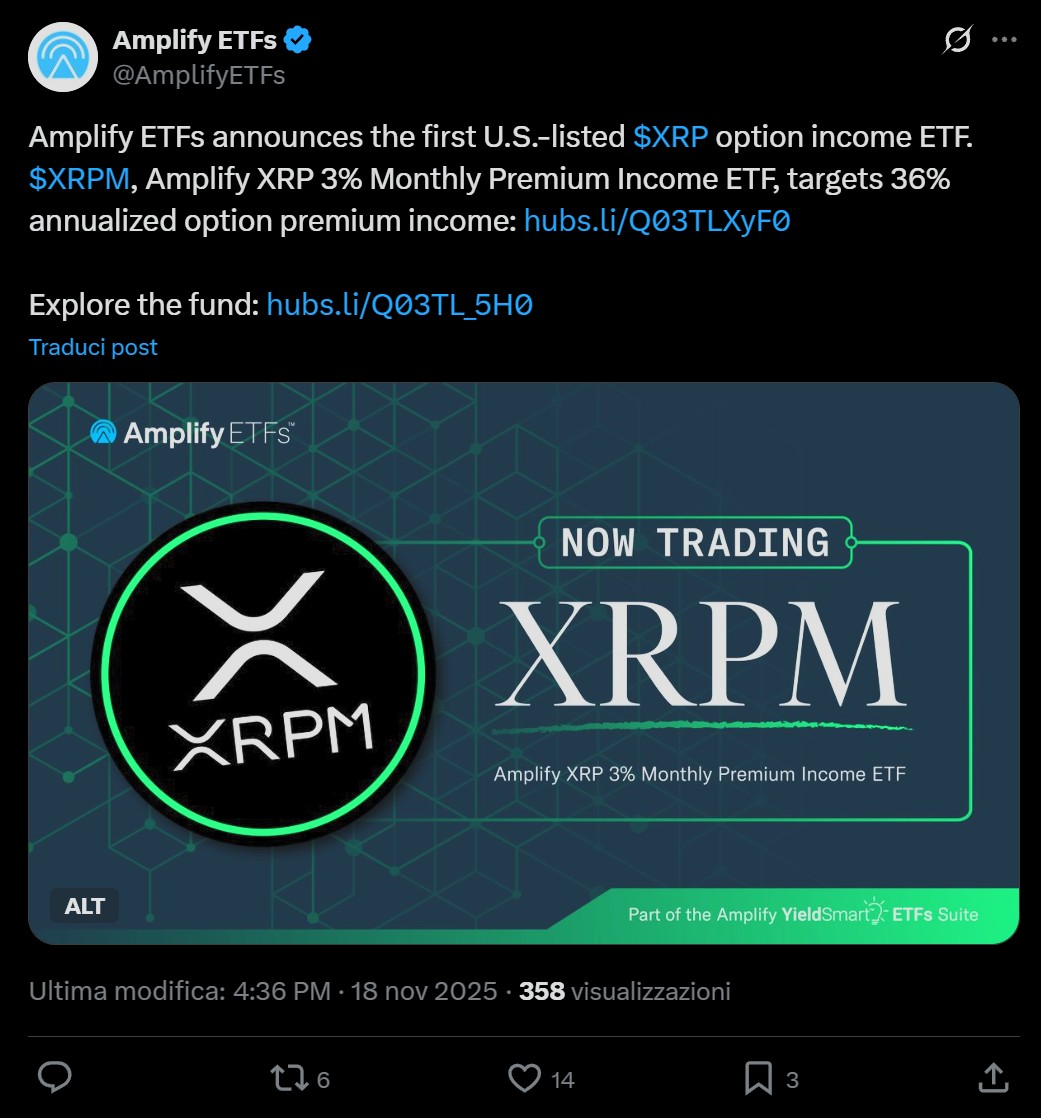This screenshot has width=1041, height=1118.
Task: Like the Amplify ETFs post
Action: (525, 1077)
